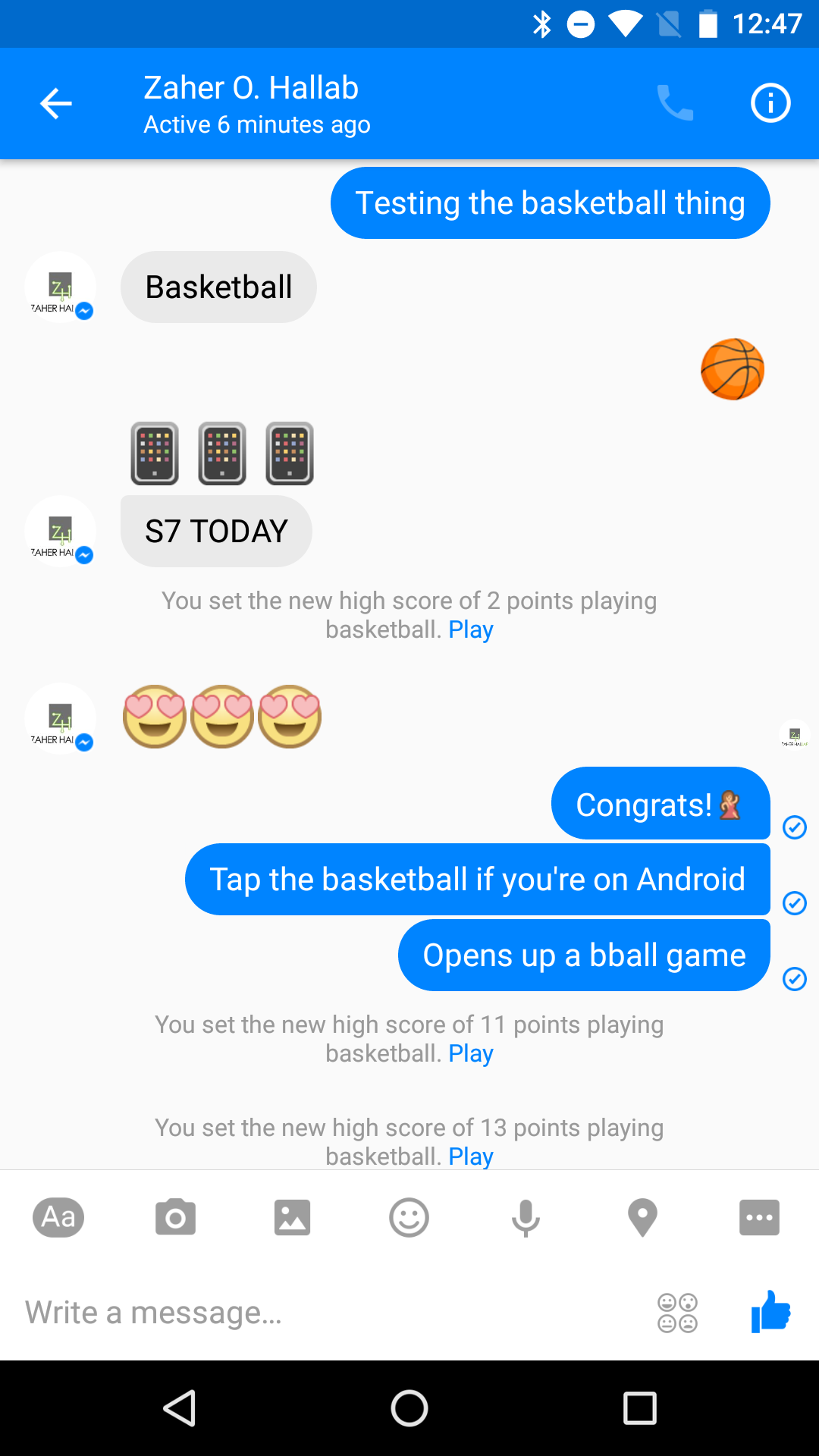This screenshot has height=1456, width=819.
Task: Send a thumbs up like
Action: point(770,1312)
